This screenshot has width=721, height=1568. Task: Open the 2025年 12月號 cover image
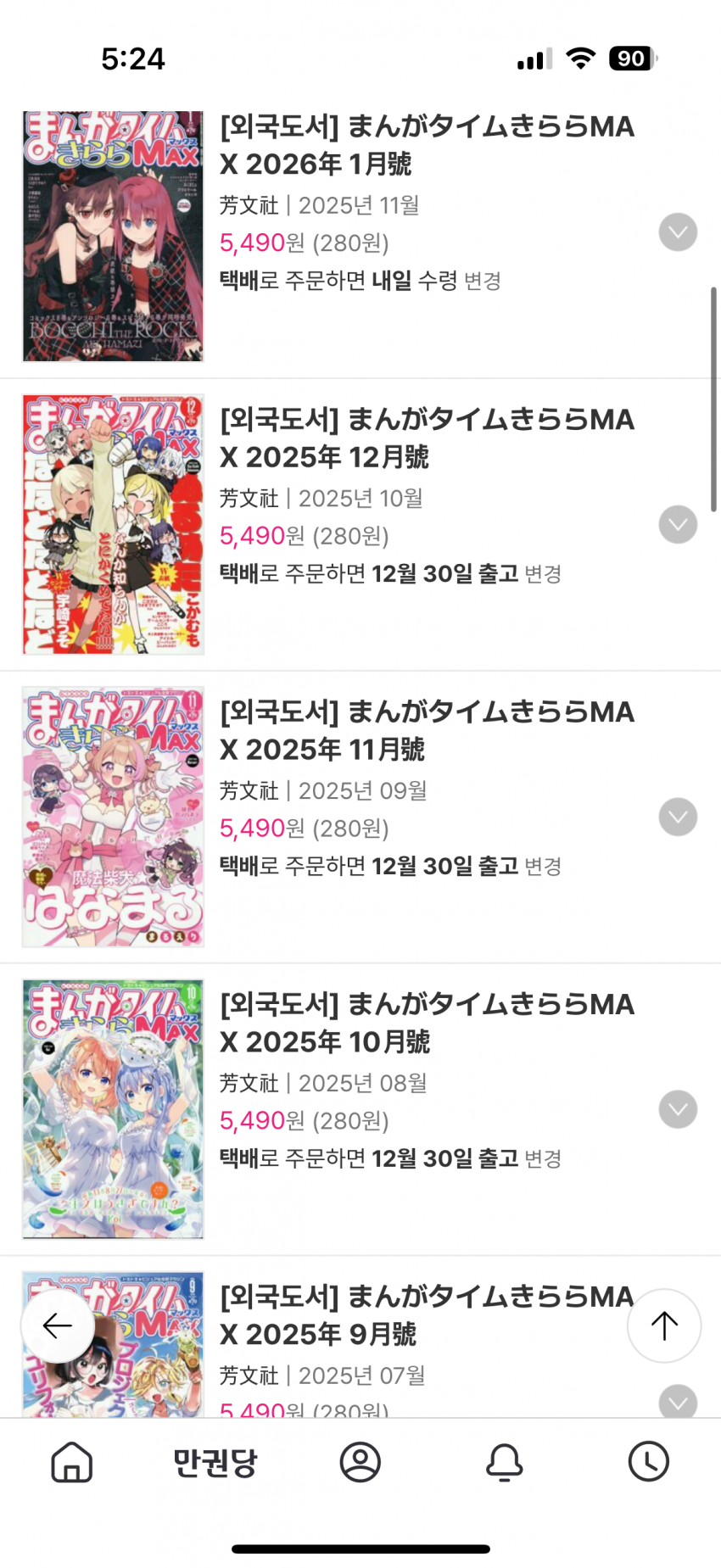pyautogui.click(x=113, y=524)
